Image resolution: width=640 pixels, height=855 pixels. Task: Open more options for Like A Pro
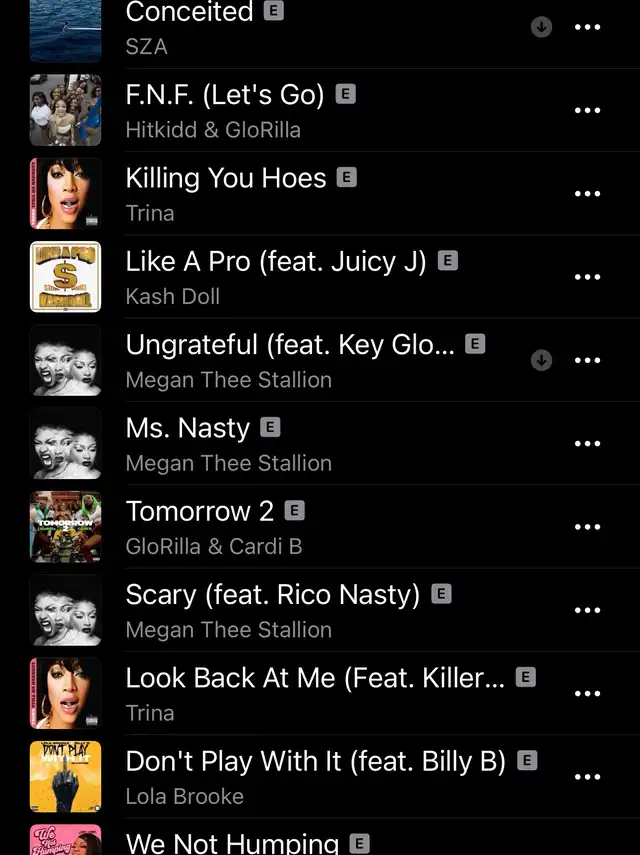point(587,277)
